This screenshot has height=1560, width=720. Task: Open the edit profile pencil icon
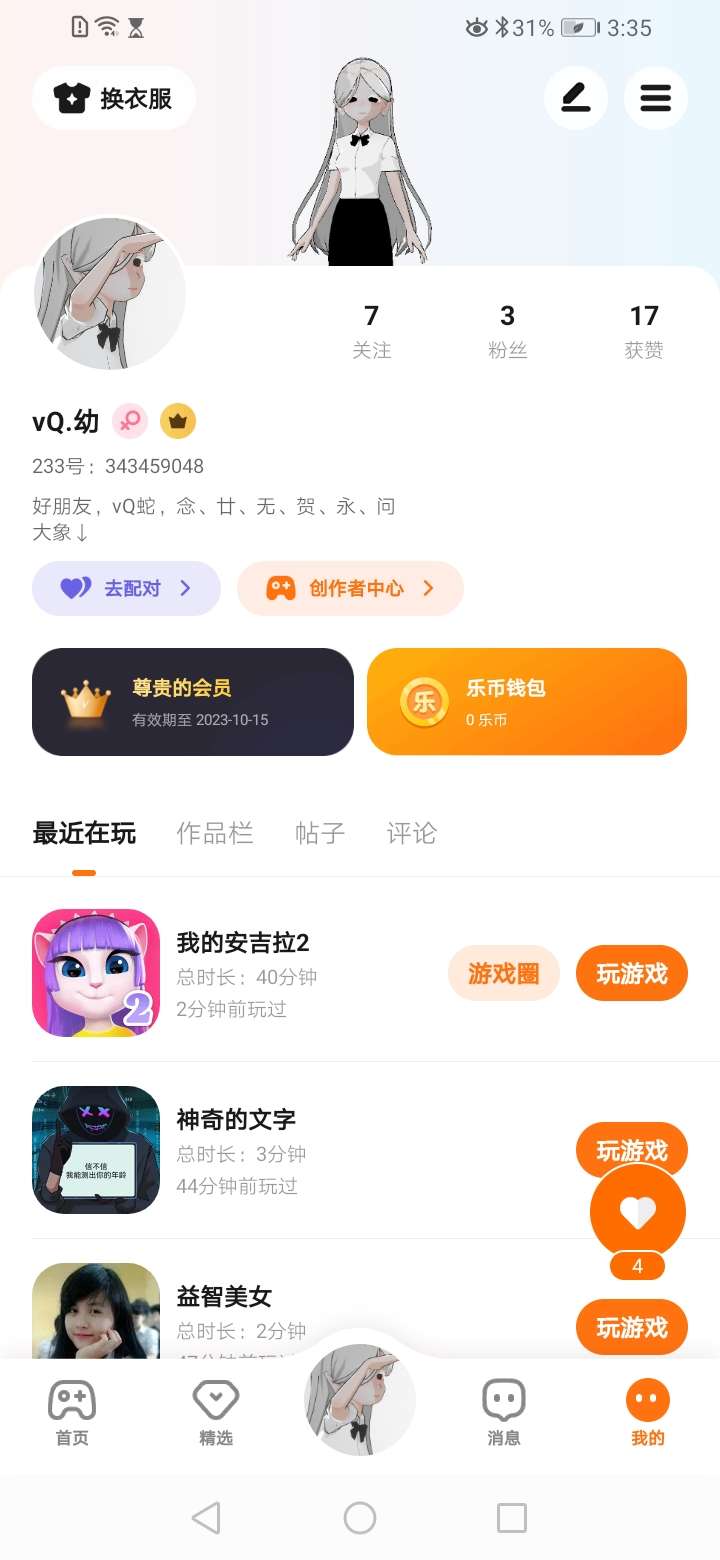point(575,98)
